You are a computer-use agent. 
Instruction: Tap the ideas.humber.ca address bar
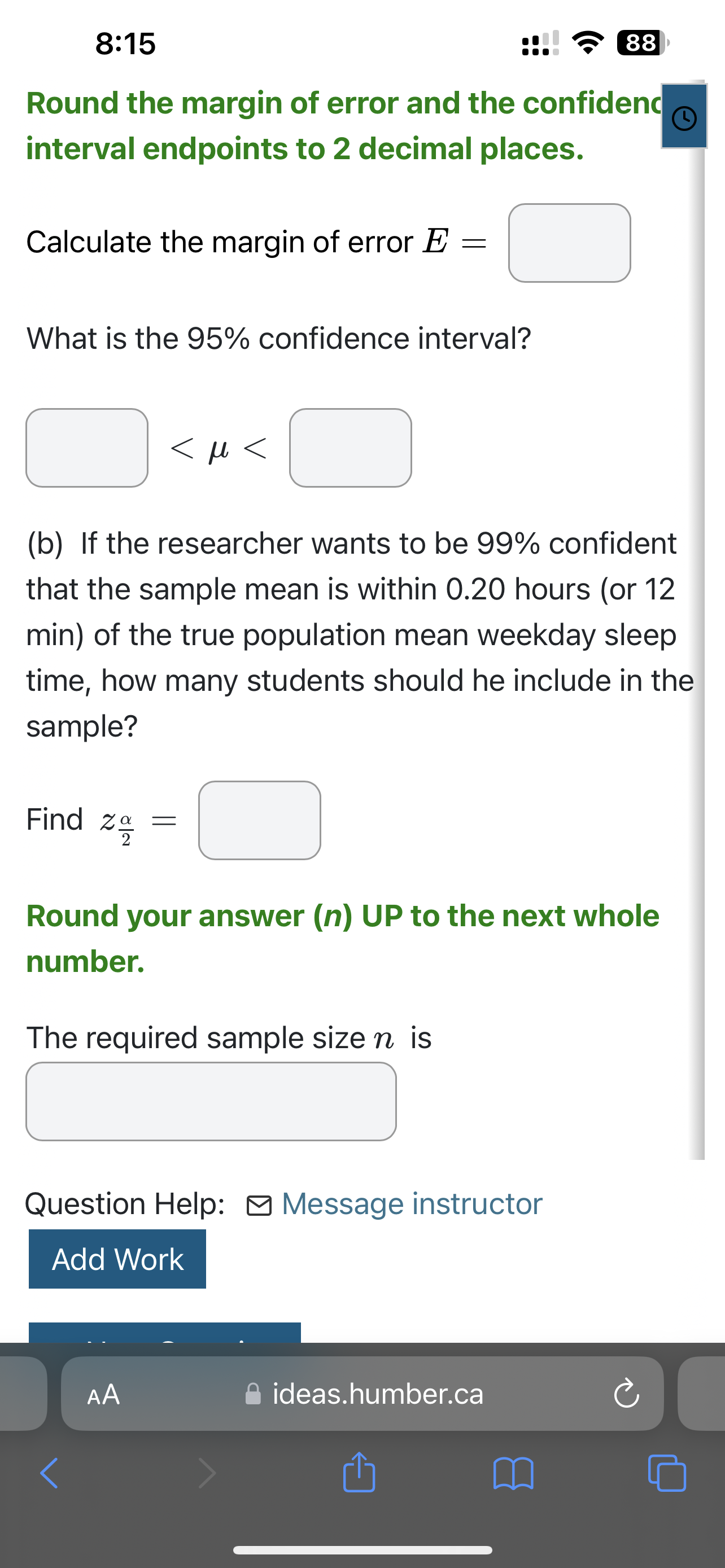pyautogui.click(x=377, y=1394)
